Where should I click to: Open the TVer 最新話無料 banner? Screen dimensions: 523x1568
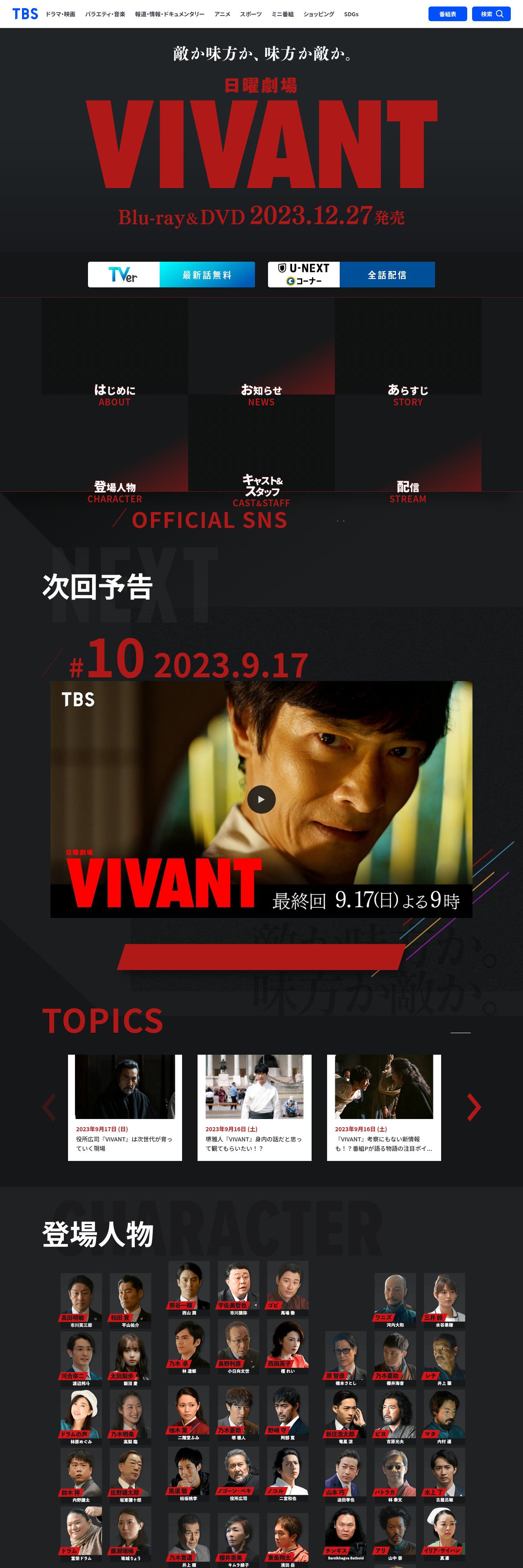171,274
